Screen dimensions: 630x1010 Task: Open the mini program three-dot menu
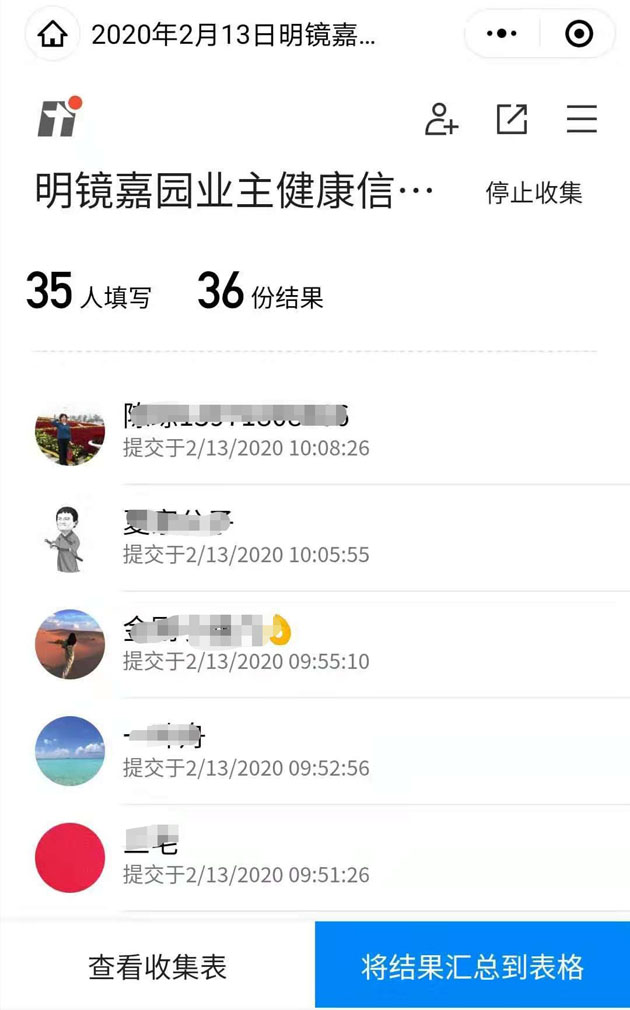(501, 34)
